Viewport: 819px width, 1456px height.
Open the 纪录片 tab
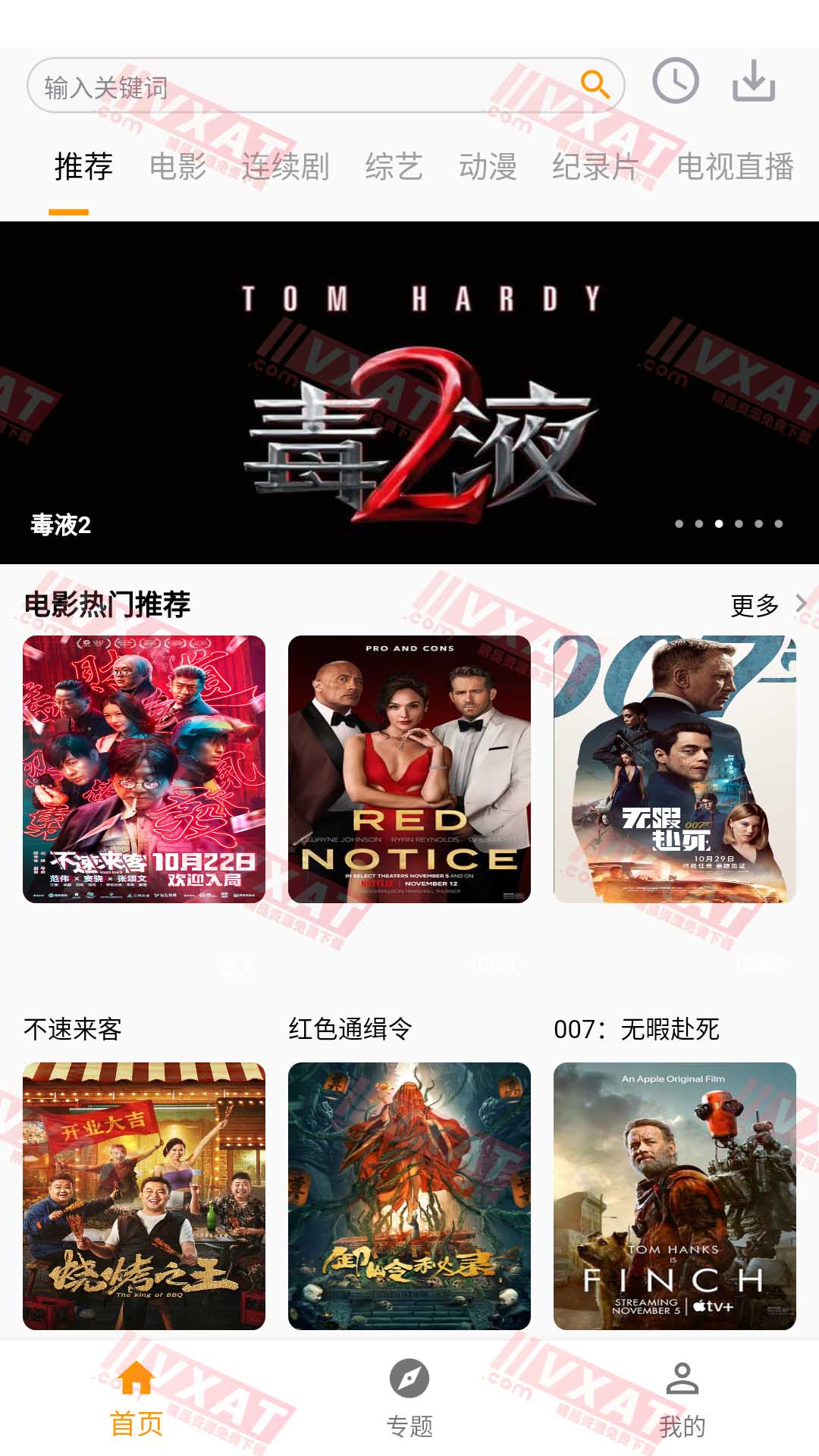(595, 167)
